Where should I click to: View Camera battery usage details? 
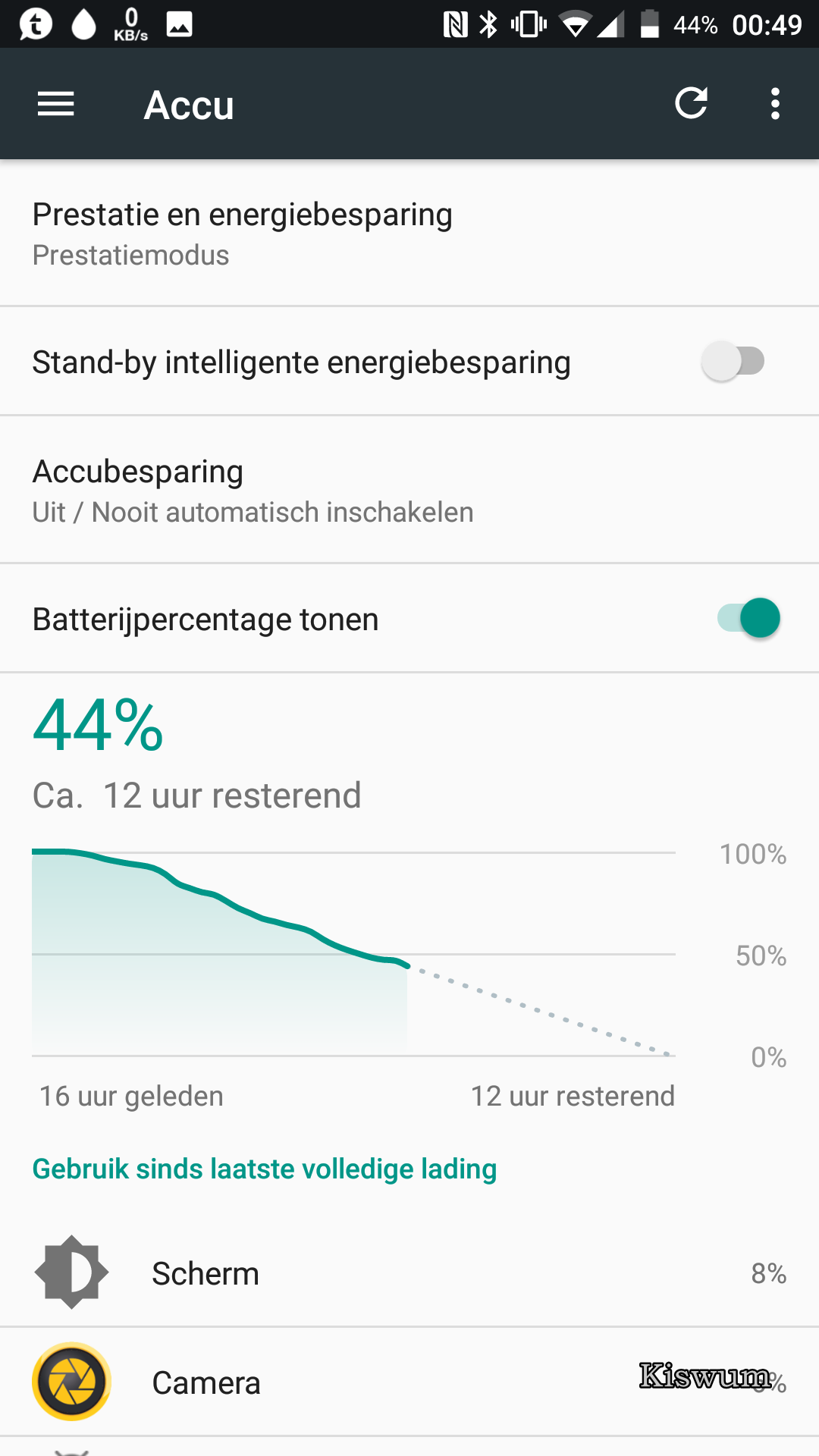[409, 1382]
